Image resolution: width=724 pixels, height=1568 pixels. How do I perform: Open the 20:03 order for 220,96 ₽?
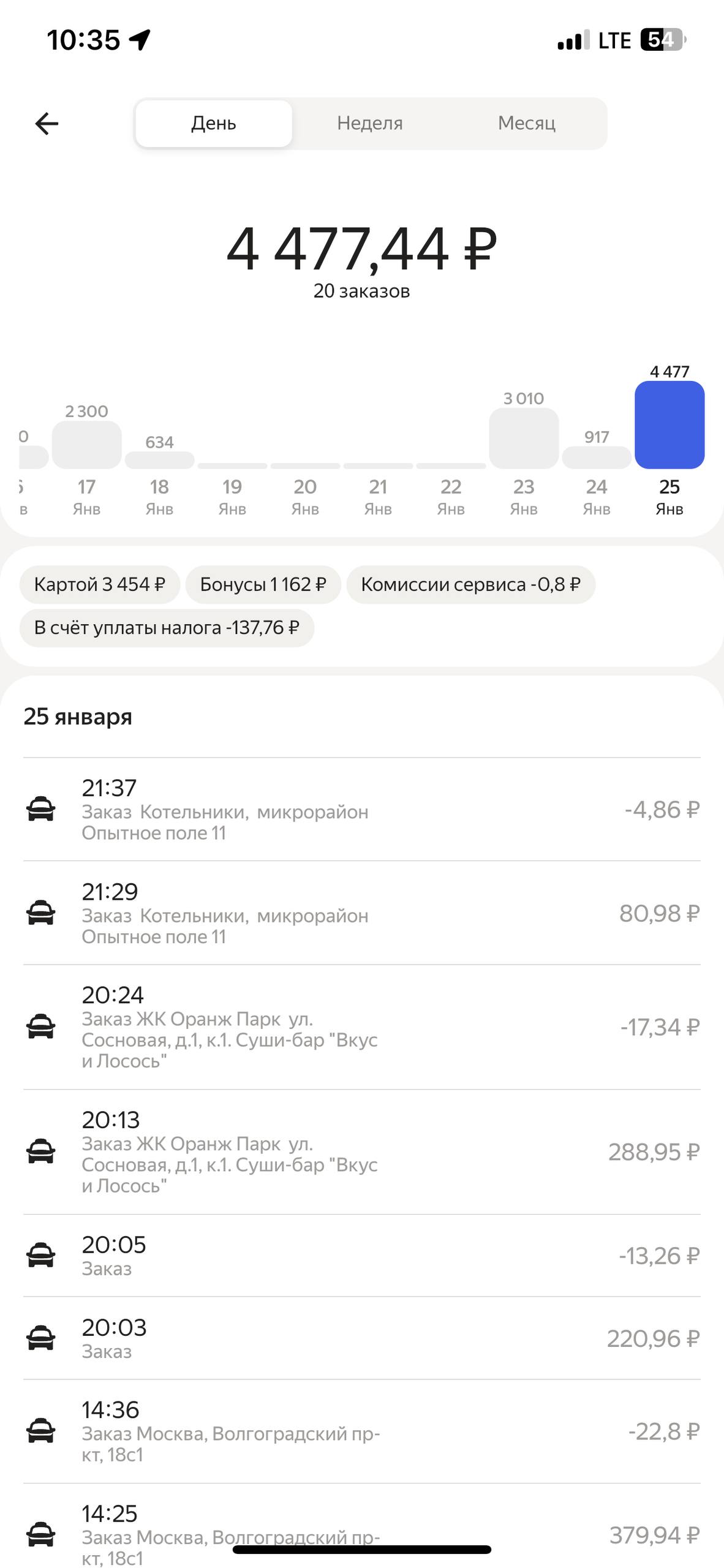coord(361,1338)
